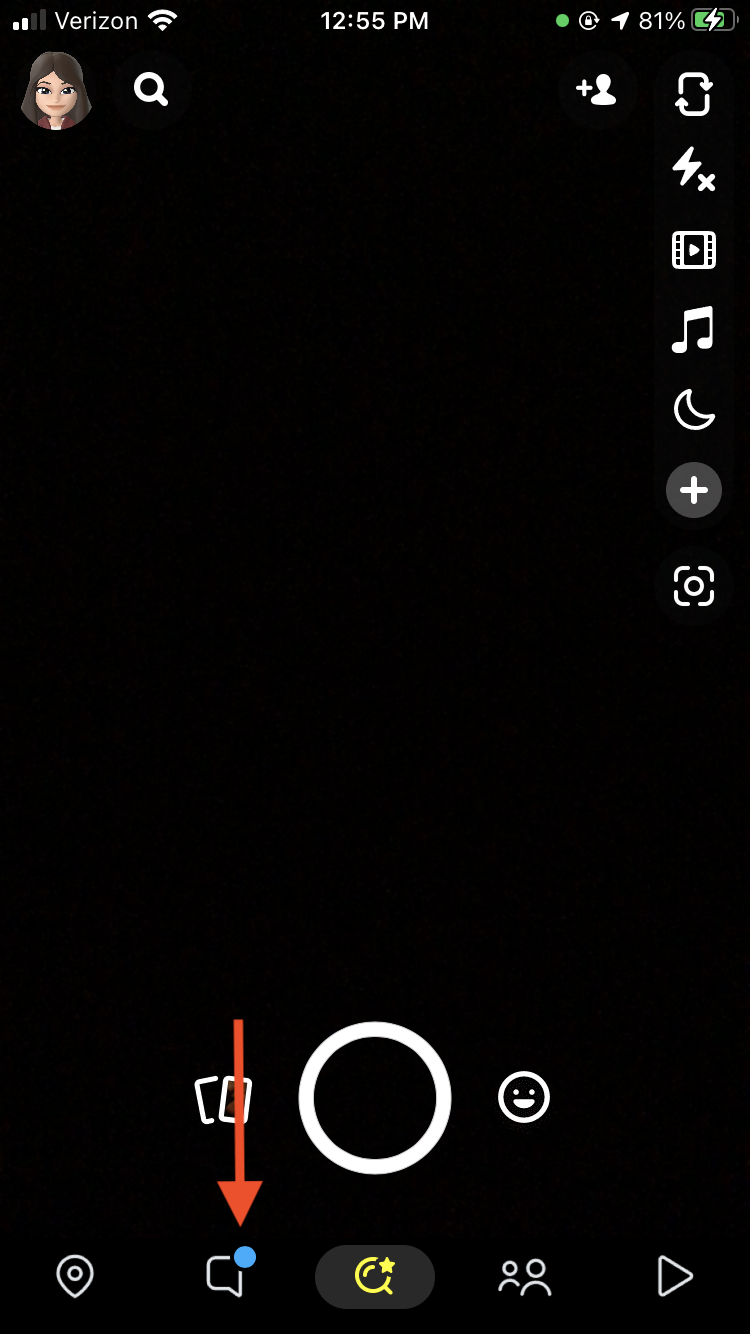750x1334 pixels.
Task: Take a photo with the shutter button
Action: pyautogui.click(x=375, y=1098)
